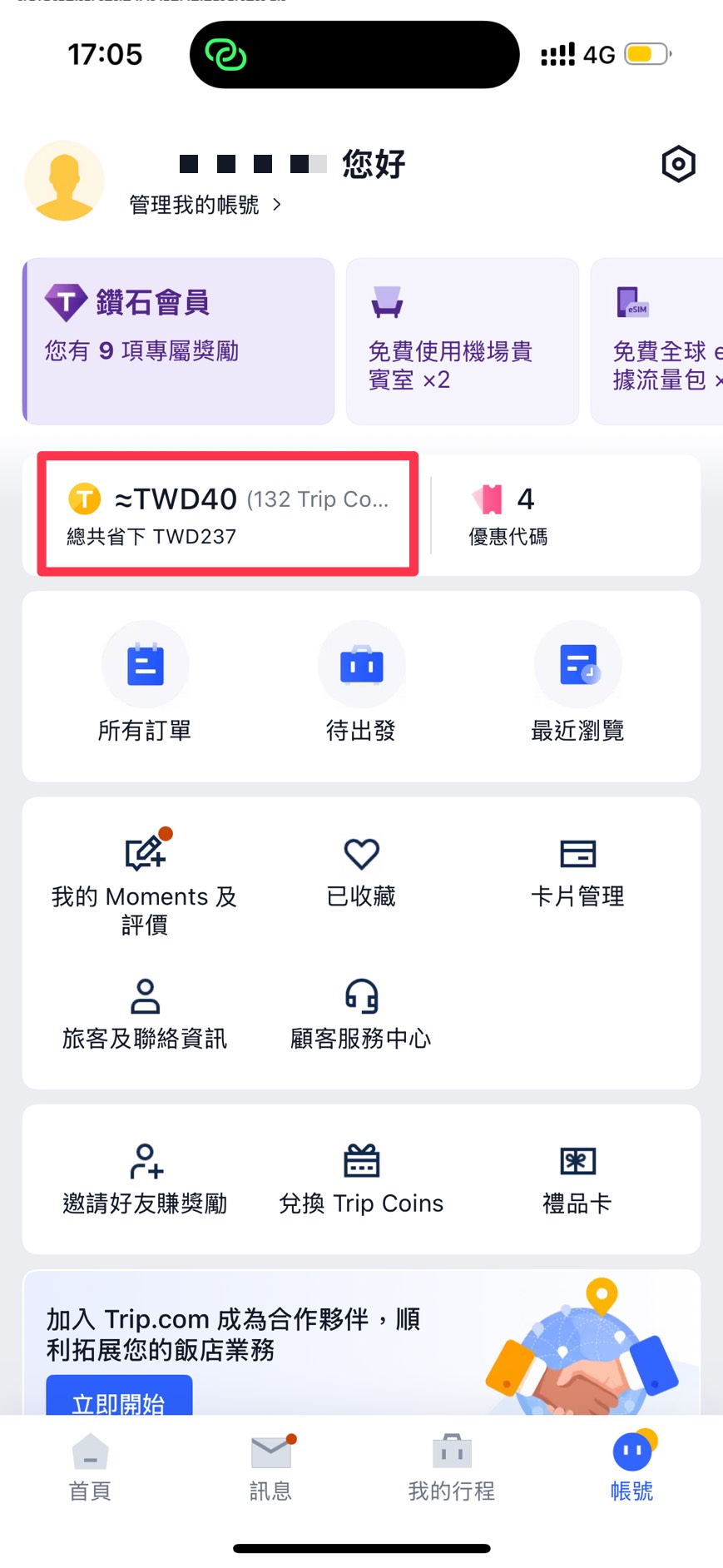
Task: Open 優惠代碼 promo codes
Action: pyautogui.click(x=508, y=514)
